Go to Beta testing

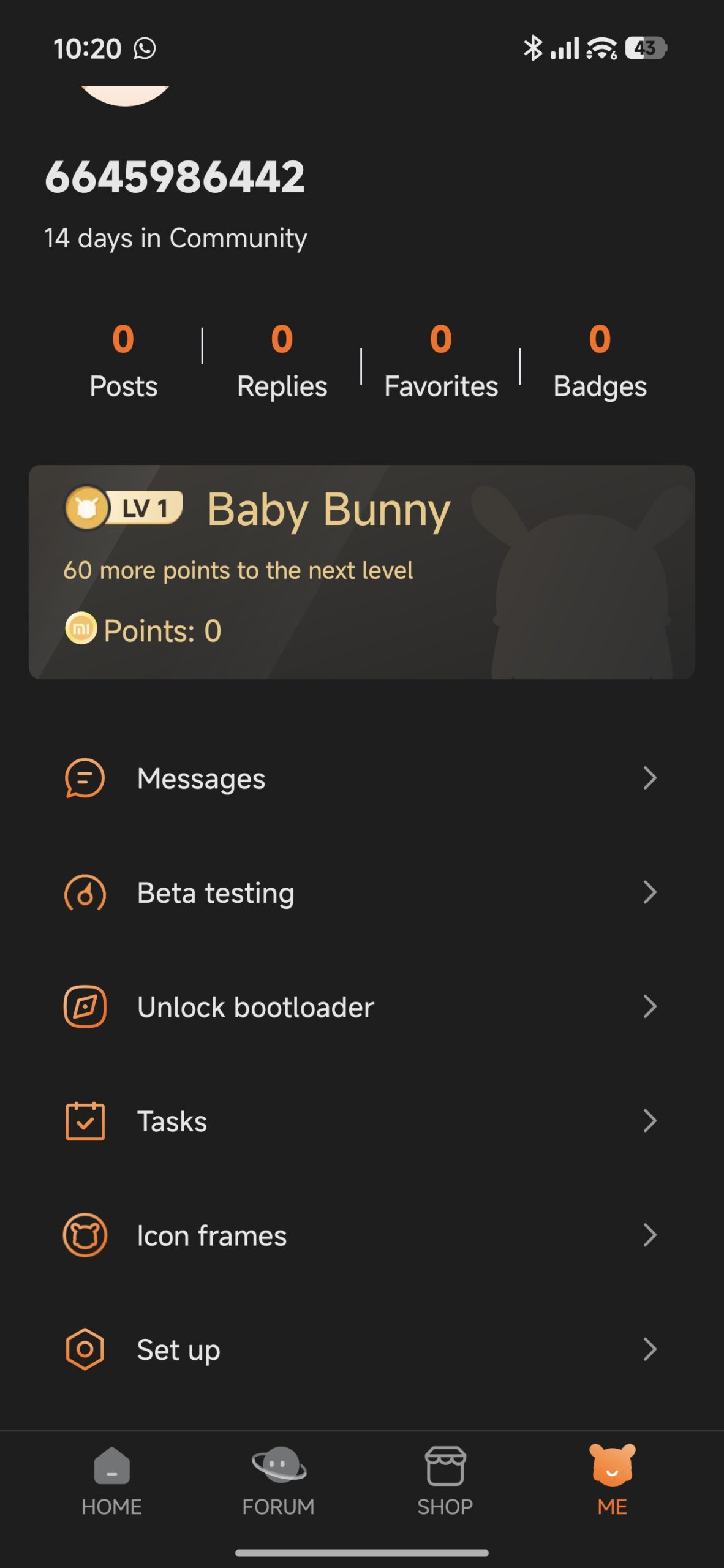coord(361,893)
